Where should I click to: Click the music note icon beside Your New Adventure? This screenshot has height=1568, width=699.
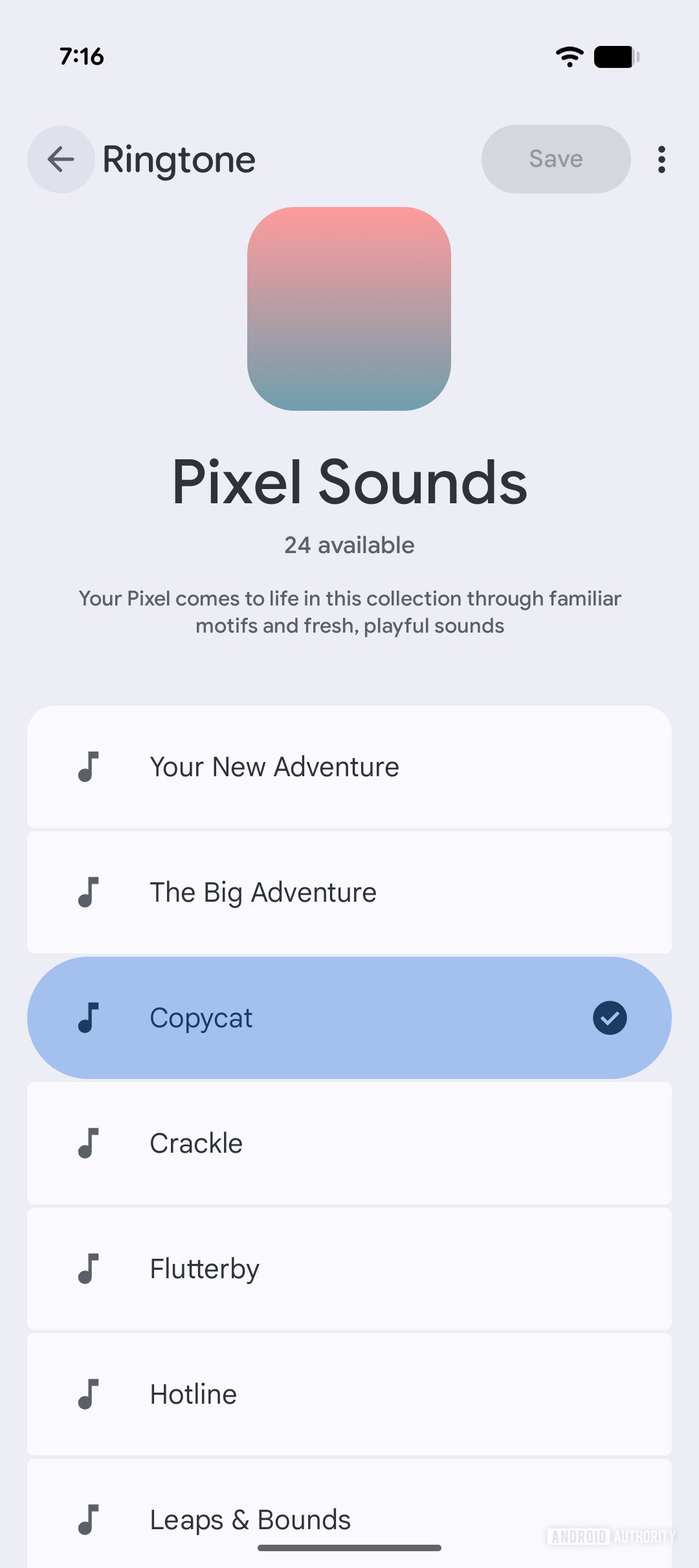(x=89, y=767)
